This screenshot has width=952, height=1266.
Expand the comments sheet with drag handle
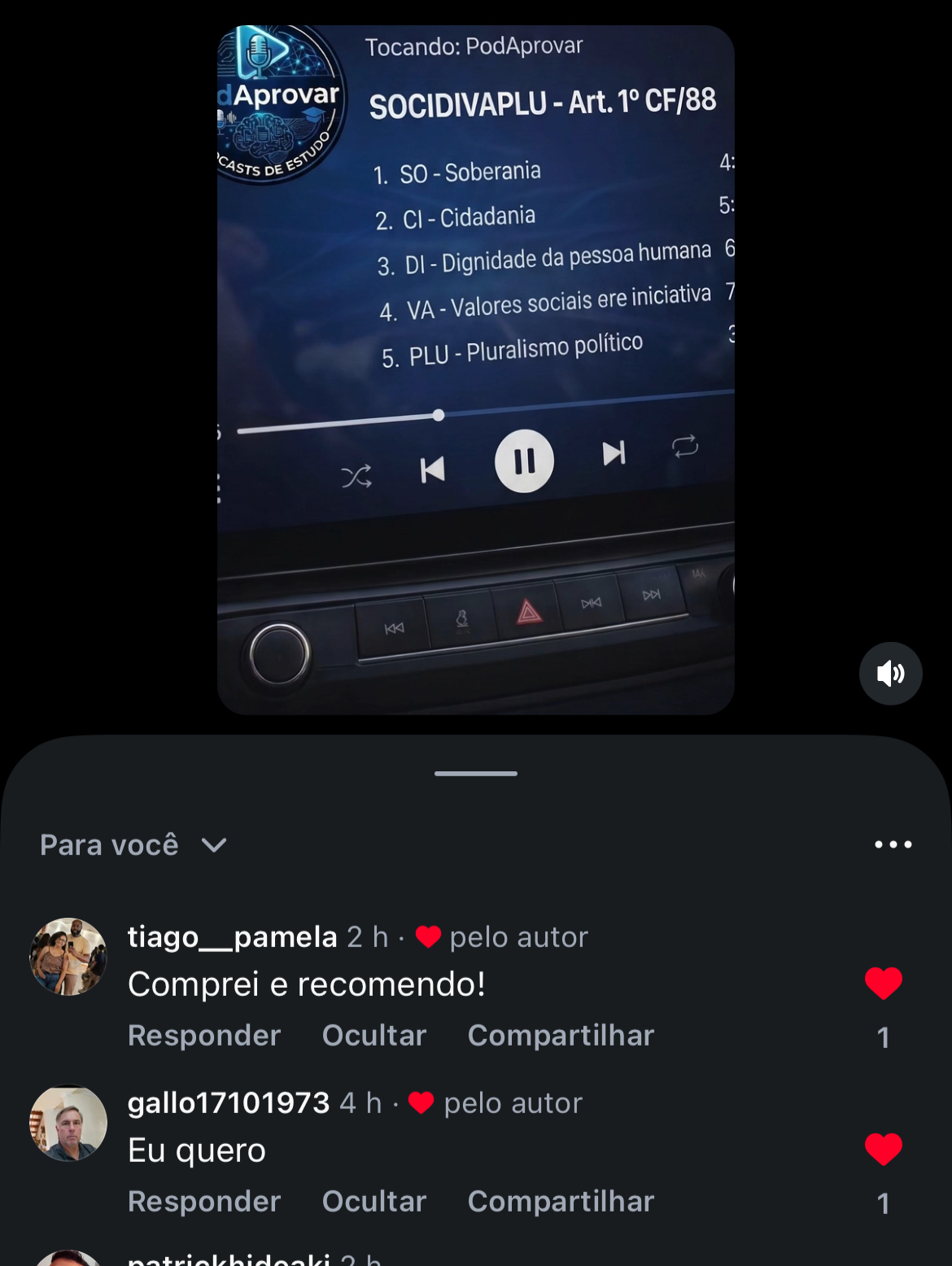click(476, 773)
